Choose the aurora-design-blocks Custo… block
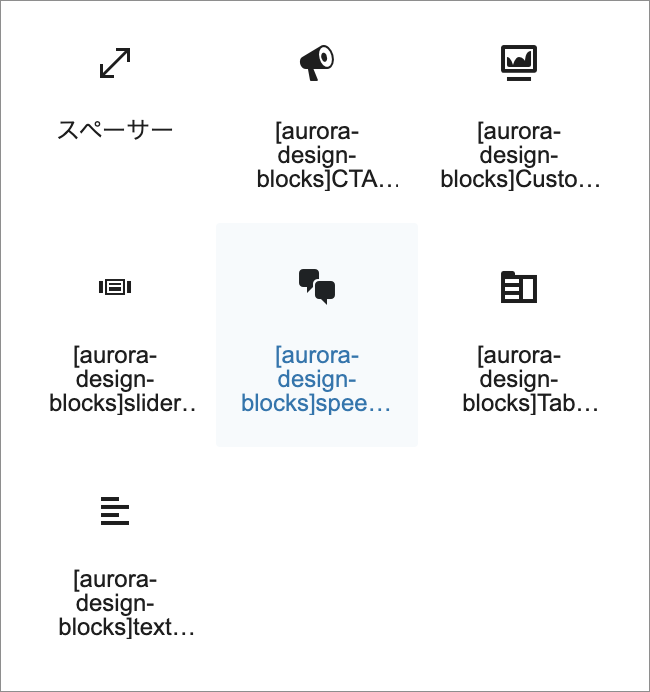Viewport: 650px width, 692px height. (x=519, y=110)
